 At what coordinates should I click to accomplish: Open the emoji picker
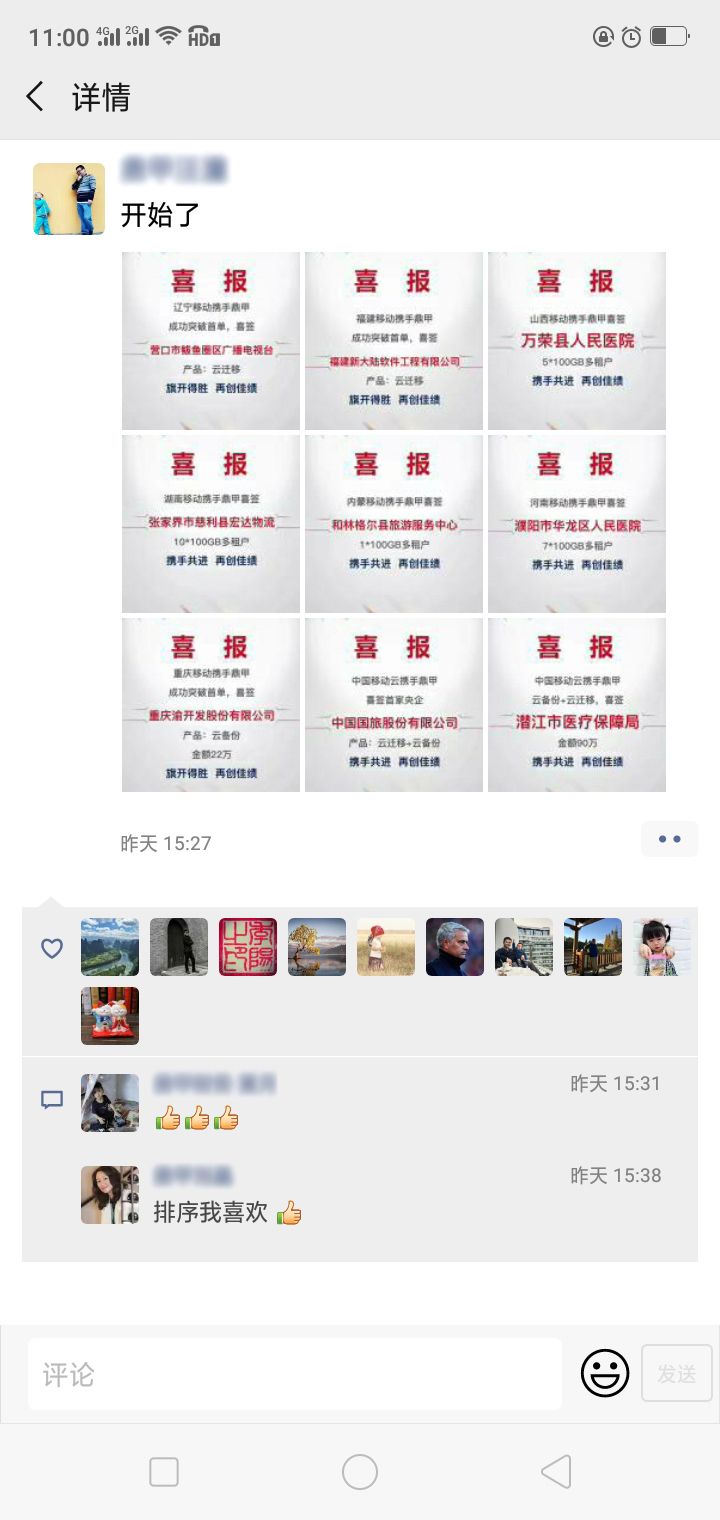click(605, 1373)
